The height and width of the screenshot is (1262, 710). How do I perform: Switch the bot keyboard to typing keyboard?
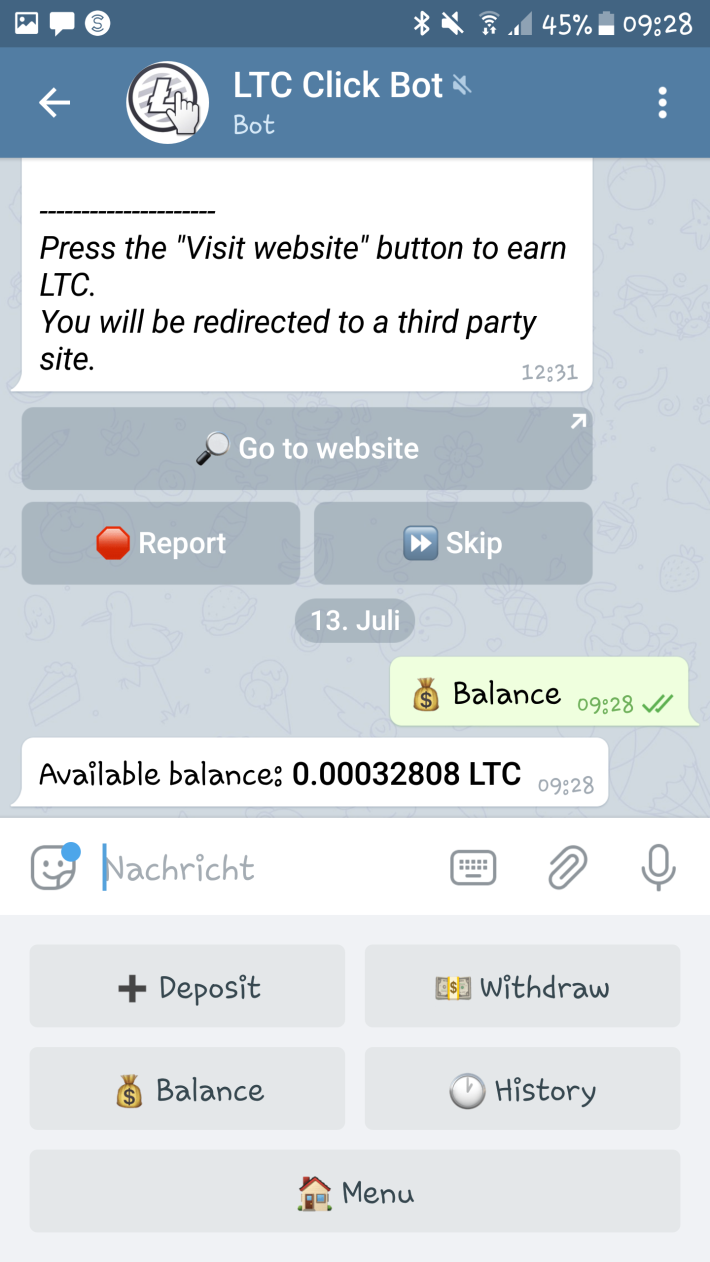click(473, 867)
